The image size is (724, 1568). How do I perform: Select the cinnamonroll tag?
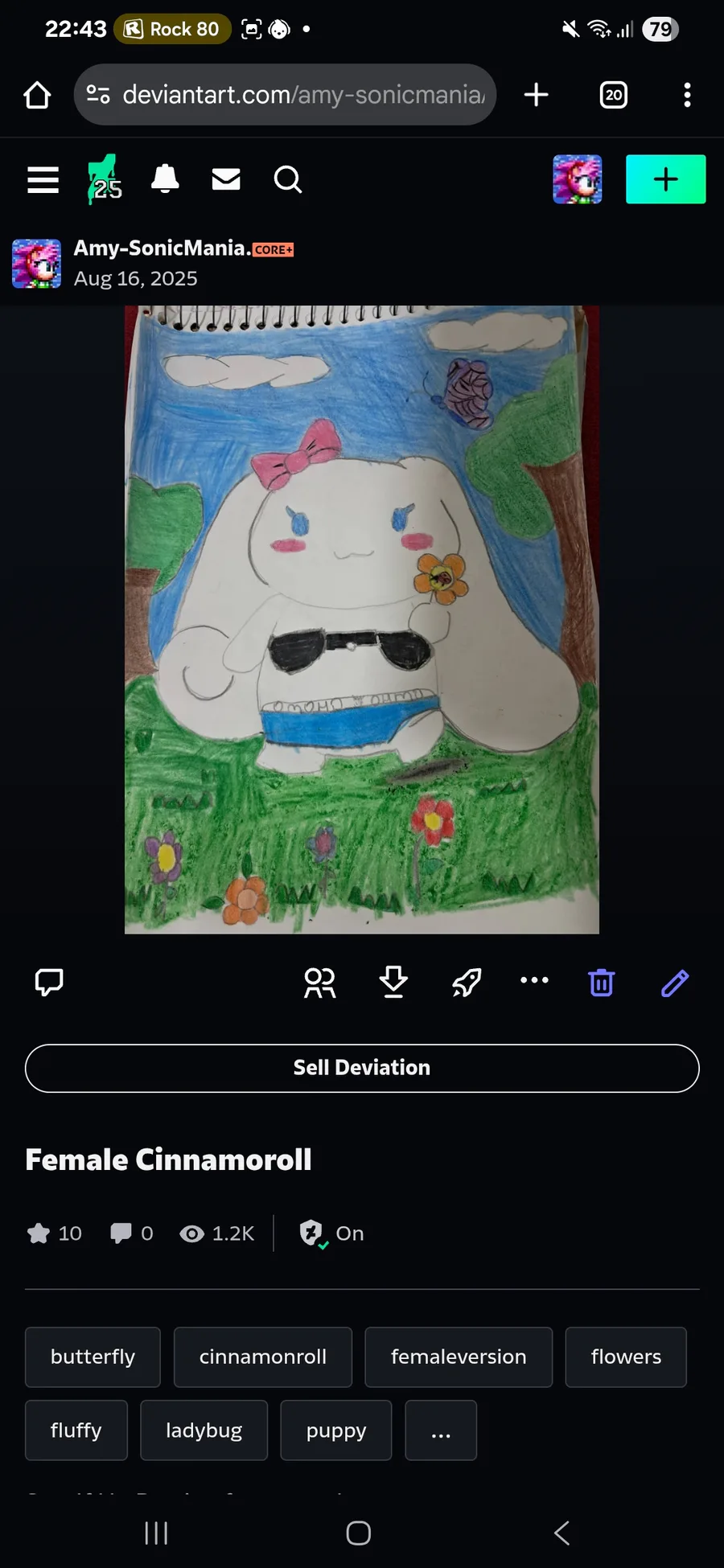tap(262, 1357)
